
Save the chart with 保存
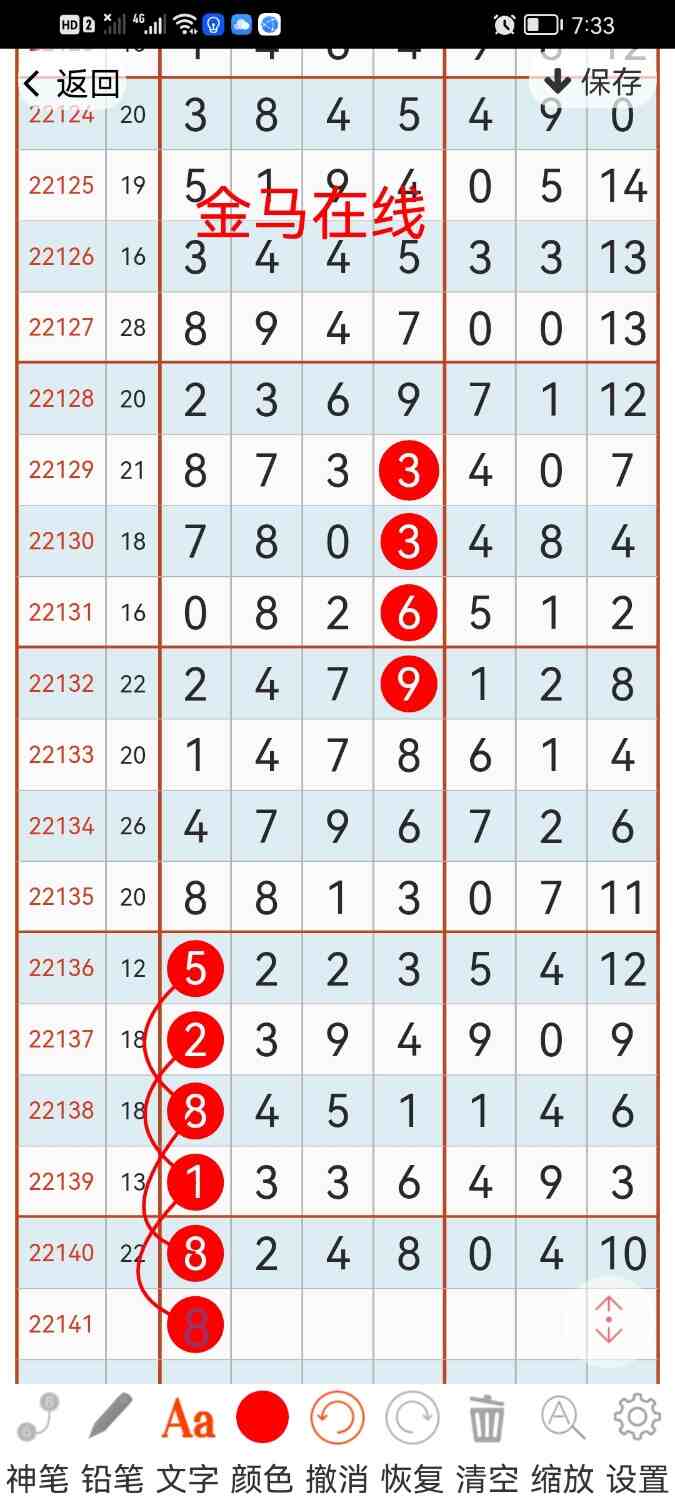point(593,82)
